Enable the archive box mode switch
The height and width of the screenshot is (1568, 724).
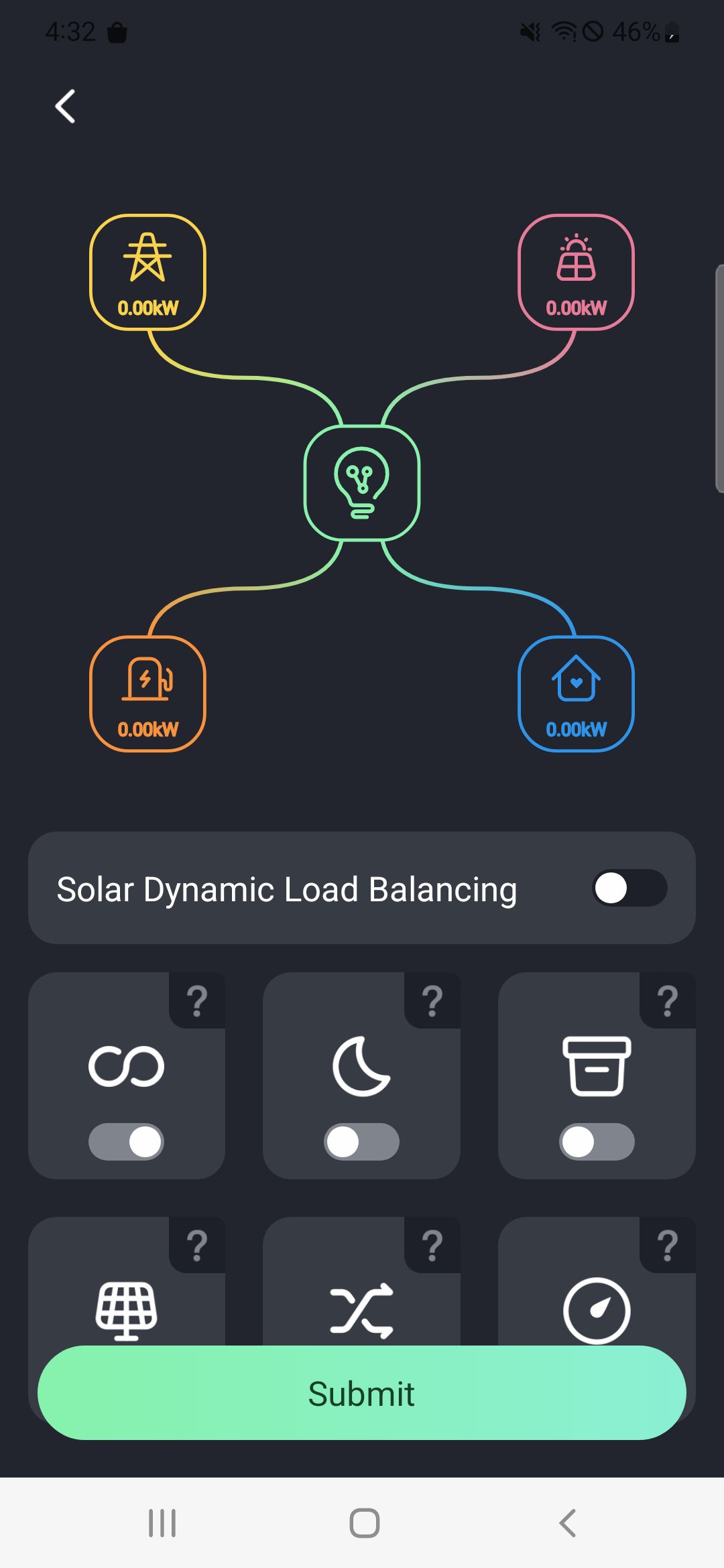[597, 1141]
